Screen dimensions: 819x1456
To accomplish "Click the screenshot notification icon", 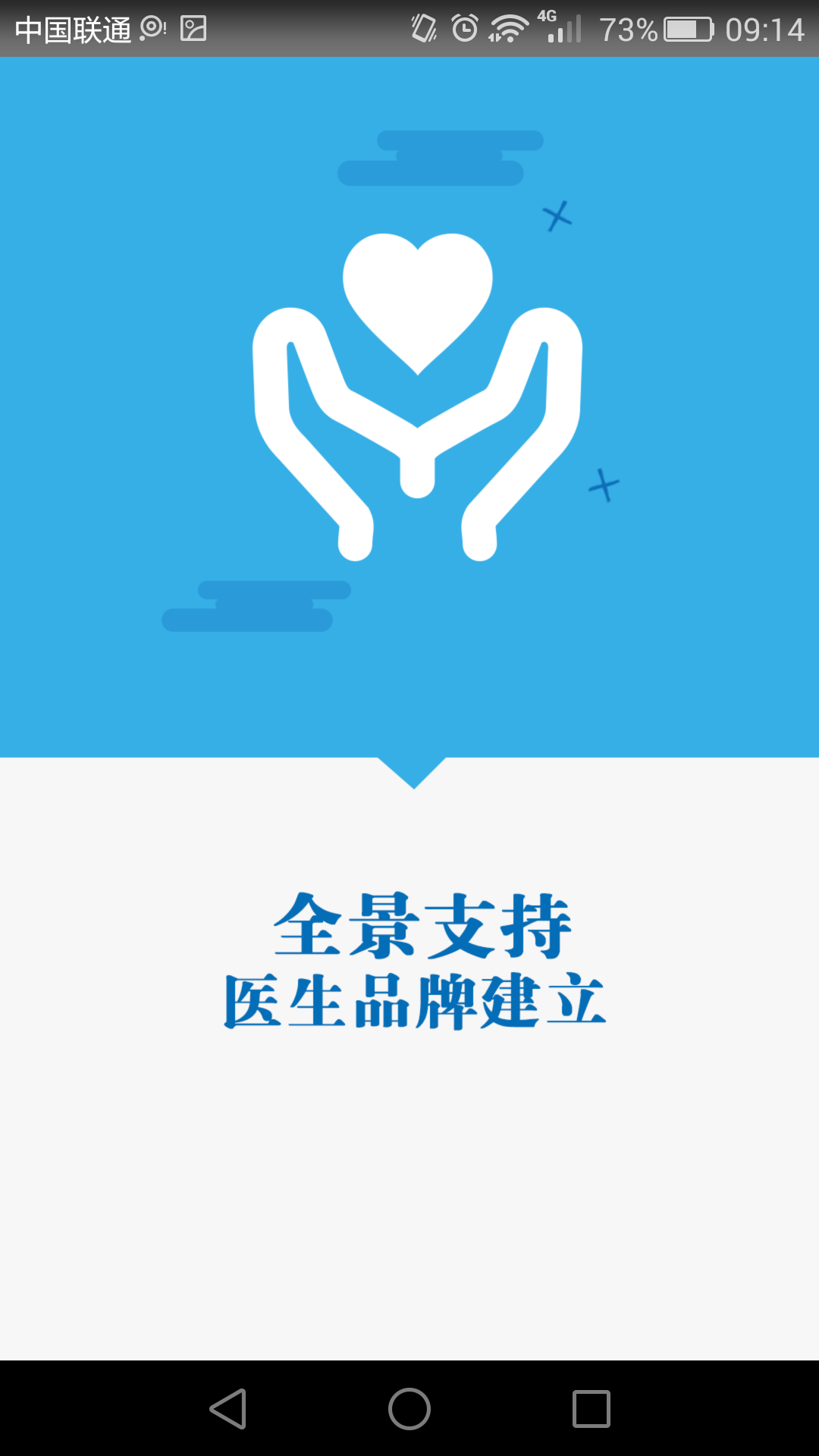I will tap(193, 29).
